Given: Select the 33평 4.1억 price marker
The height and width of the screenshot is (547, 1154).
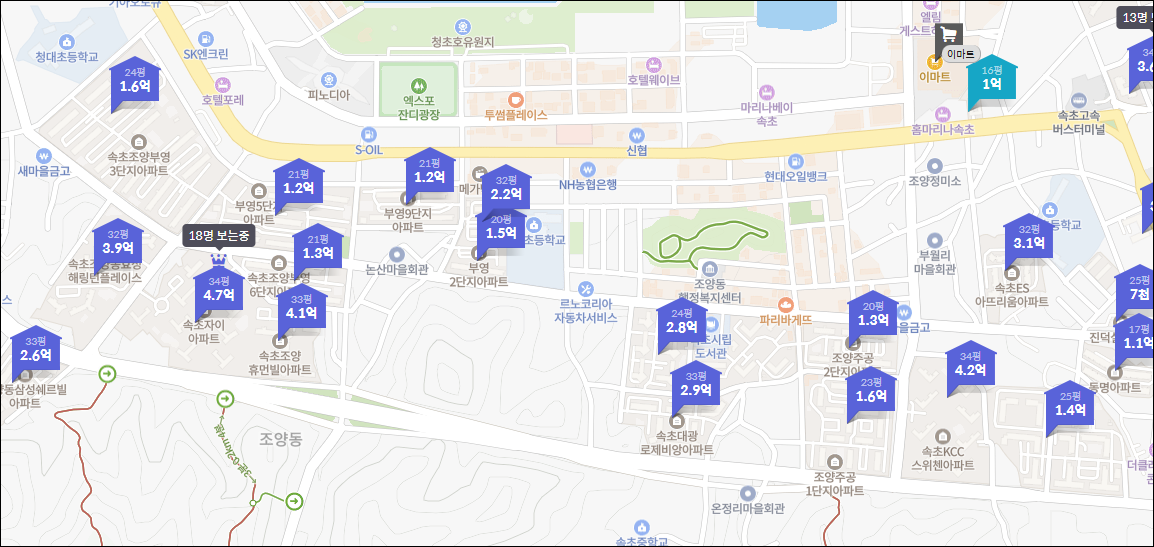Looking at the screenshot, I should pyautogui.click(x=301, y=307).
